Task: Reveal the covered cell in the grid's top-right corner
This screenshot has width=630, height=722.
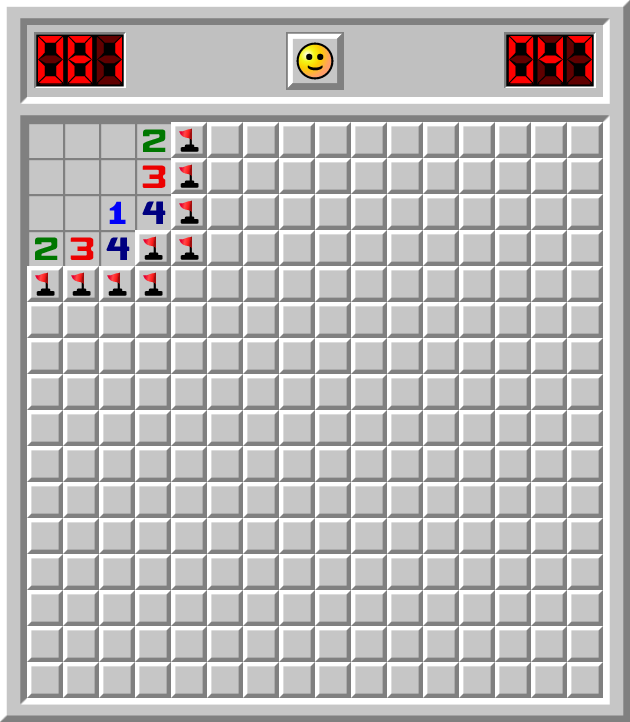Action: 585,140
